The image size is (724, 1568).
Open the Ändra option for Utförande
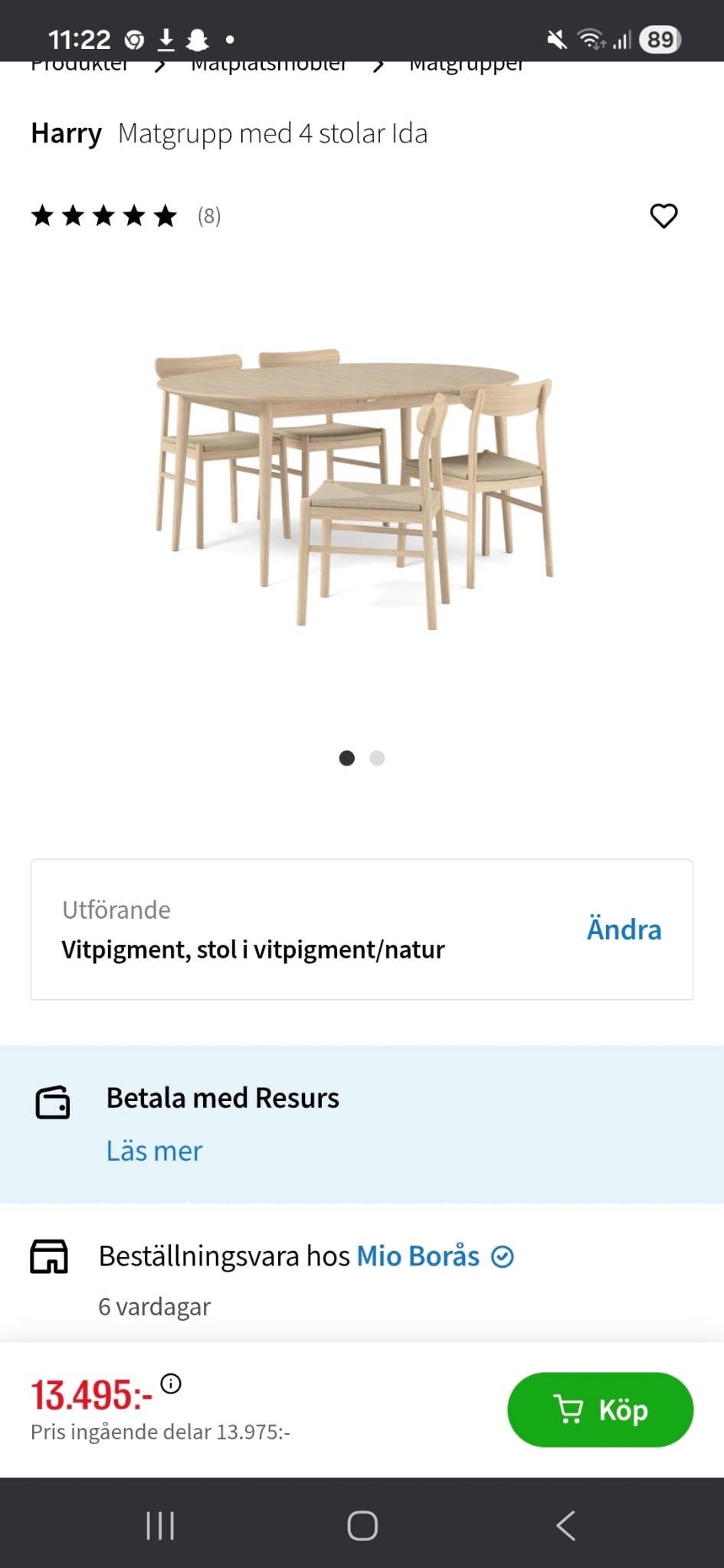pyautogui.click(x=624, y=929)
